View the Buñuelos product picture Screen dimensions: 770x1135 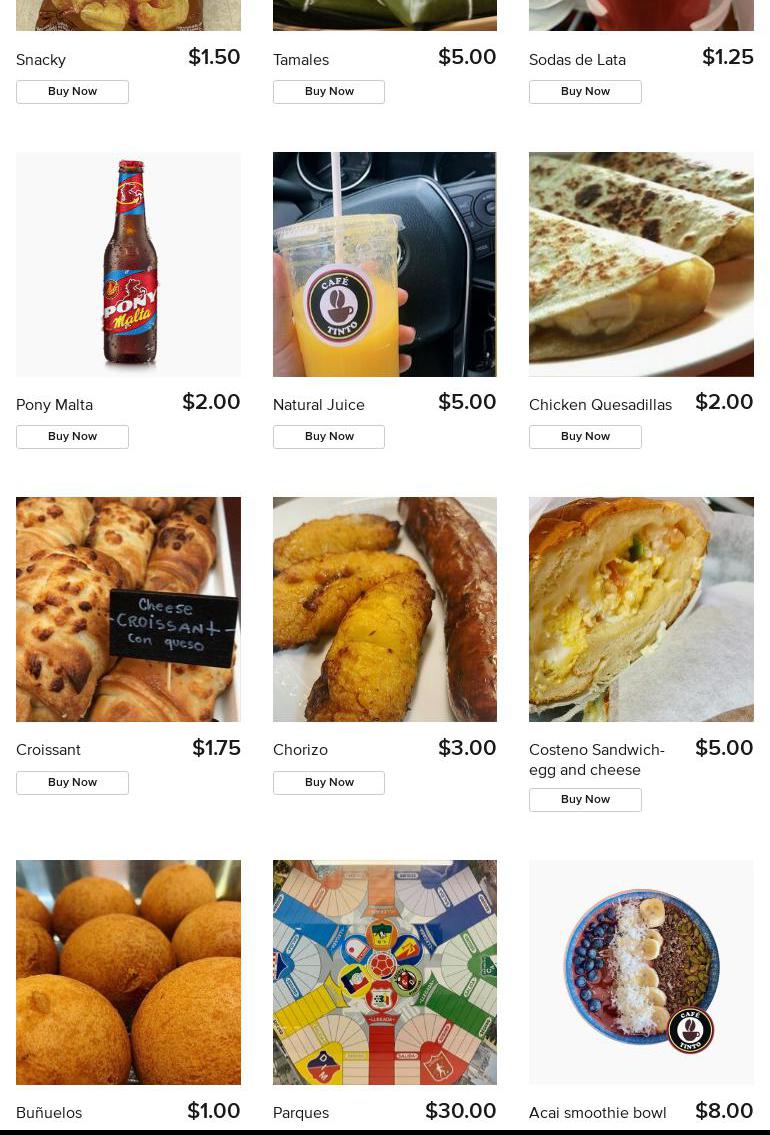[x=128, y=972]
